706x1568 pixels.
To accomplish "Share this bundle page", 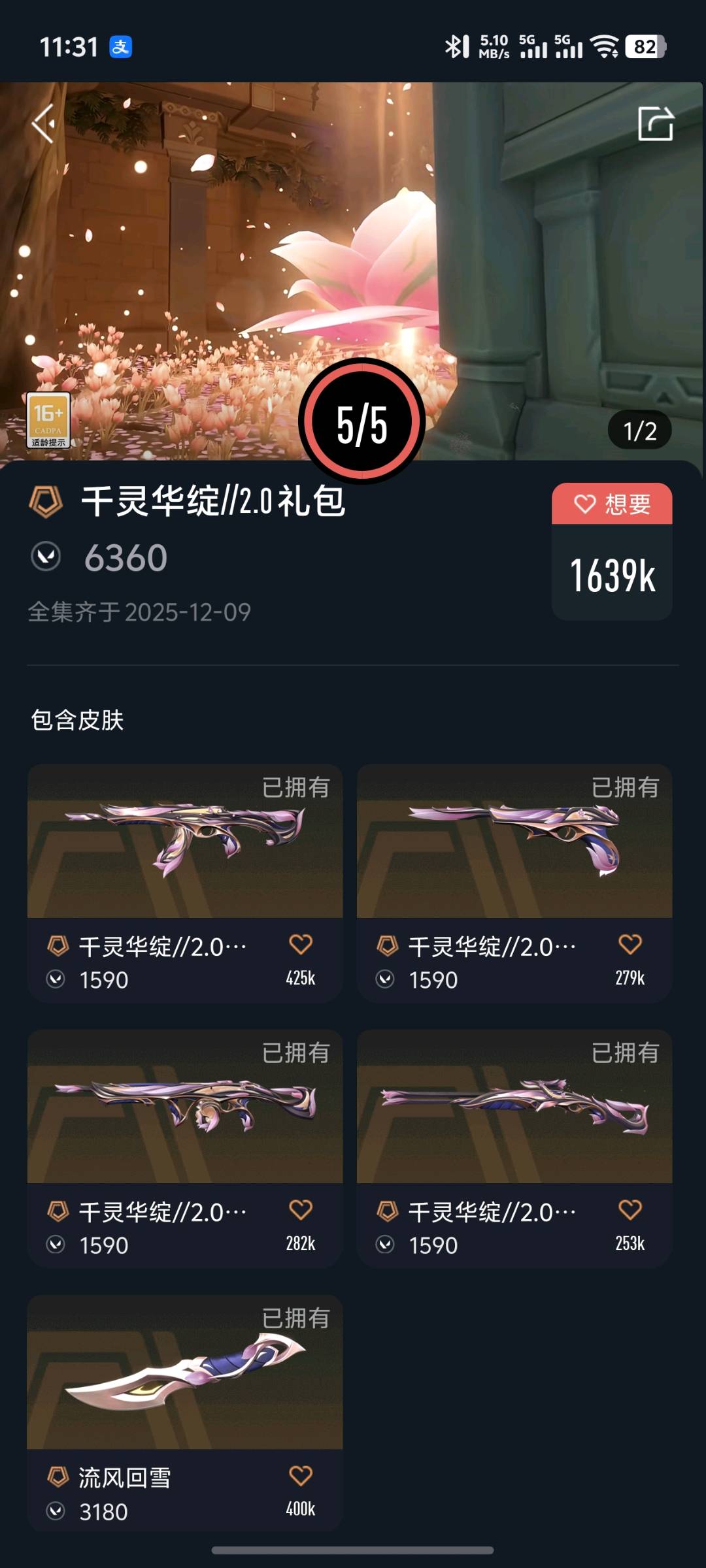I will tap(655, 123).
